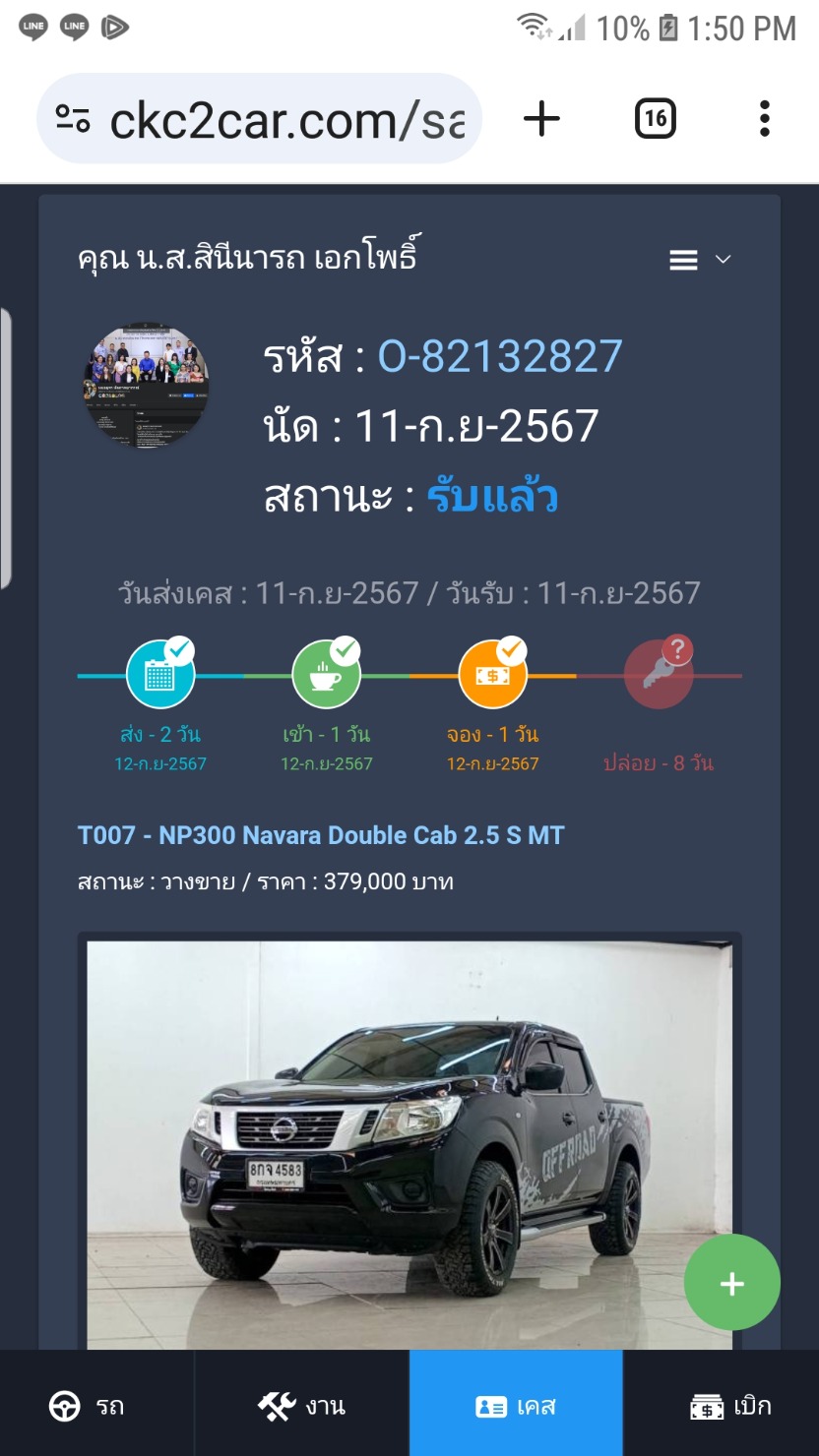Image resolution: width=819 pixels, height=1456 pixels.
Task: Open a new browser tab
Action: pyautogui.click(x=541, y=119)
